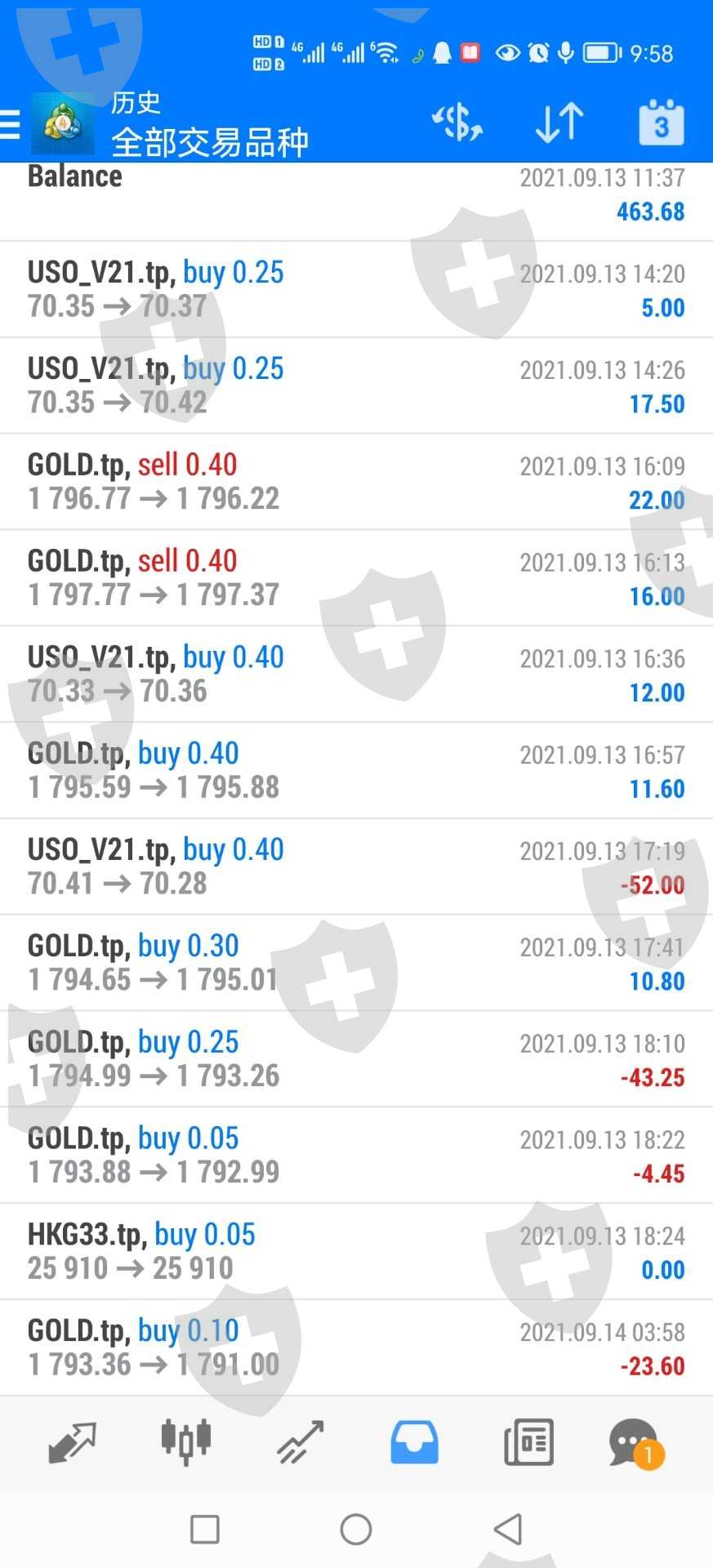Switch to the Trade tab
Image resolution: width=713 pixels, height=1568 pixels.
click(x=301, y=1442)
